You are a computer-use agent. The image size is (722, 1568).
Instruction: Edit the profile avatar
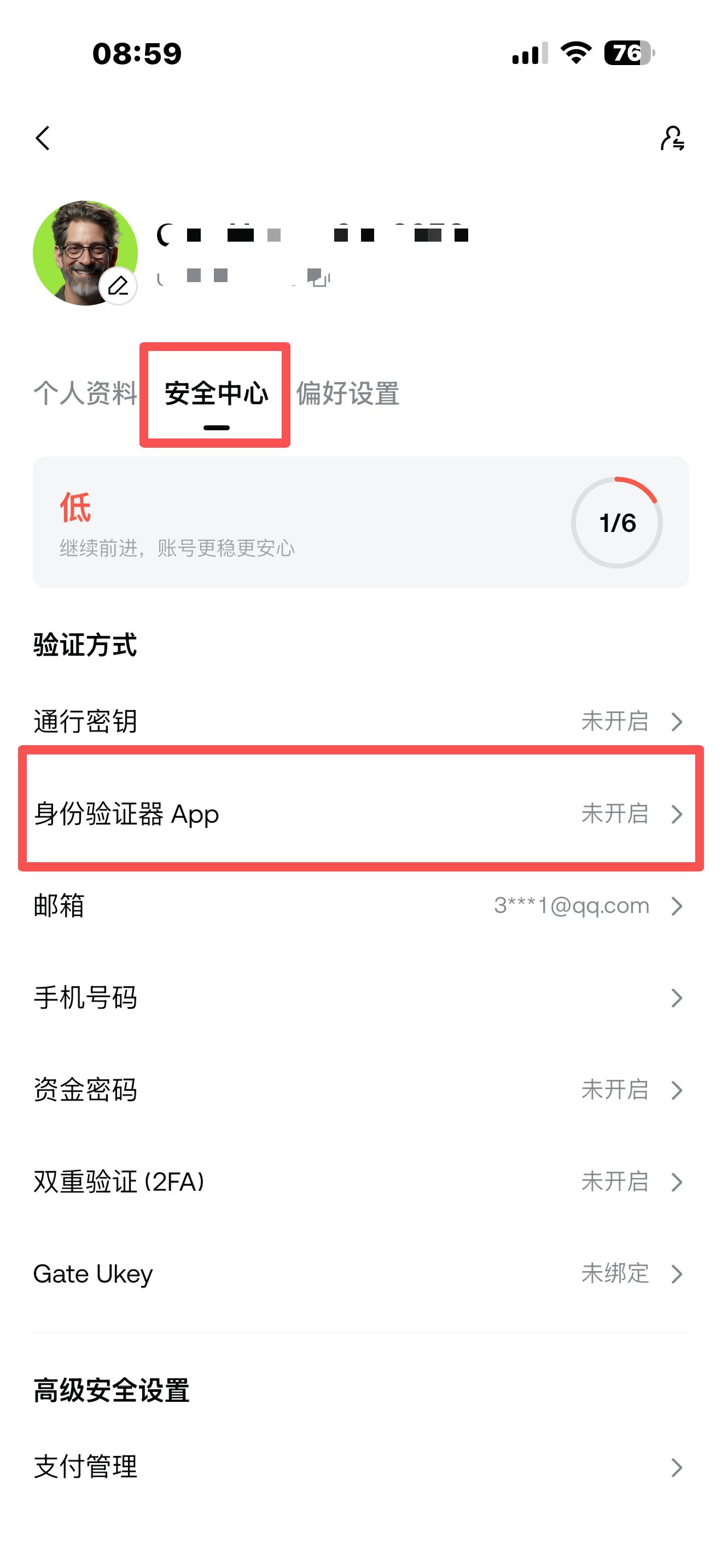[x=118, y=285]
